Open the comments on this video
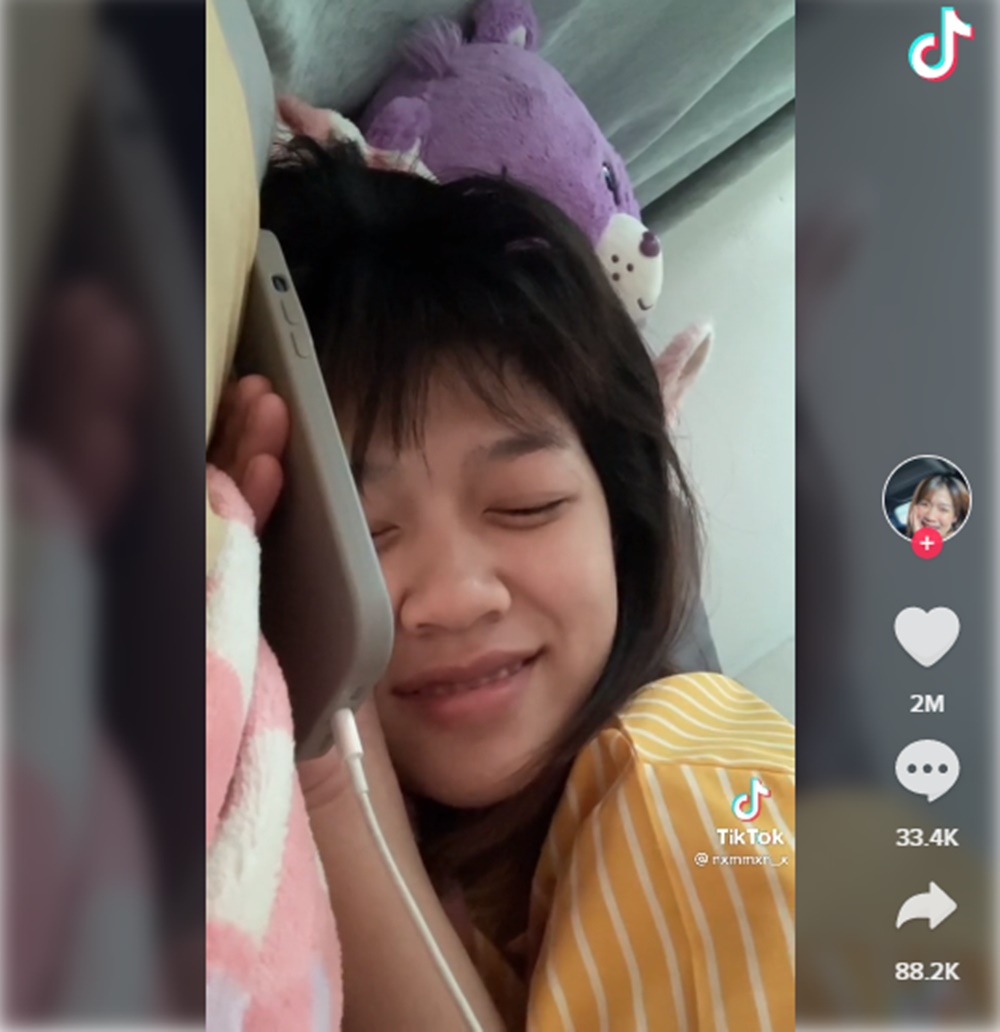This screenshot has height=1032, width=1000. pos(926,769)
